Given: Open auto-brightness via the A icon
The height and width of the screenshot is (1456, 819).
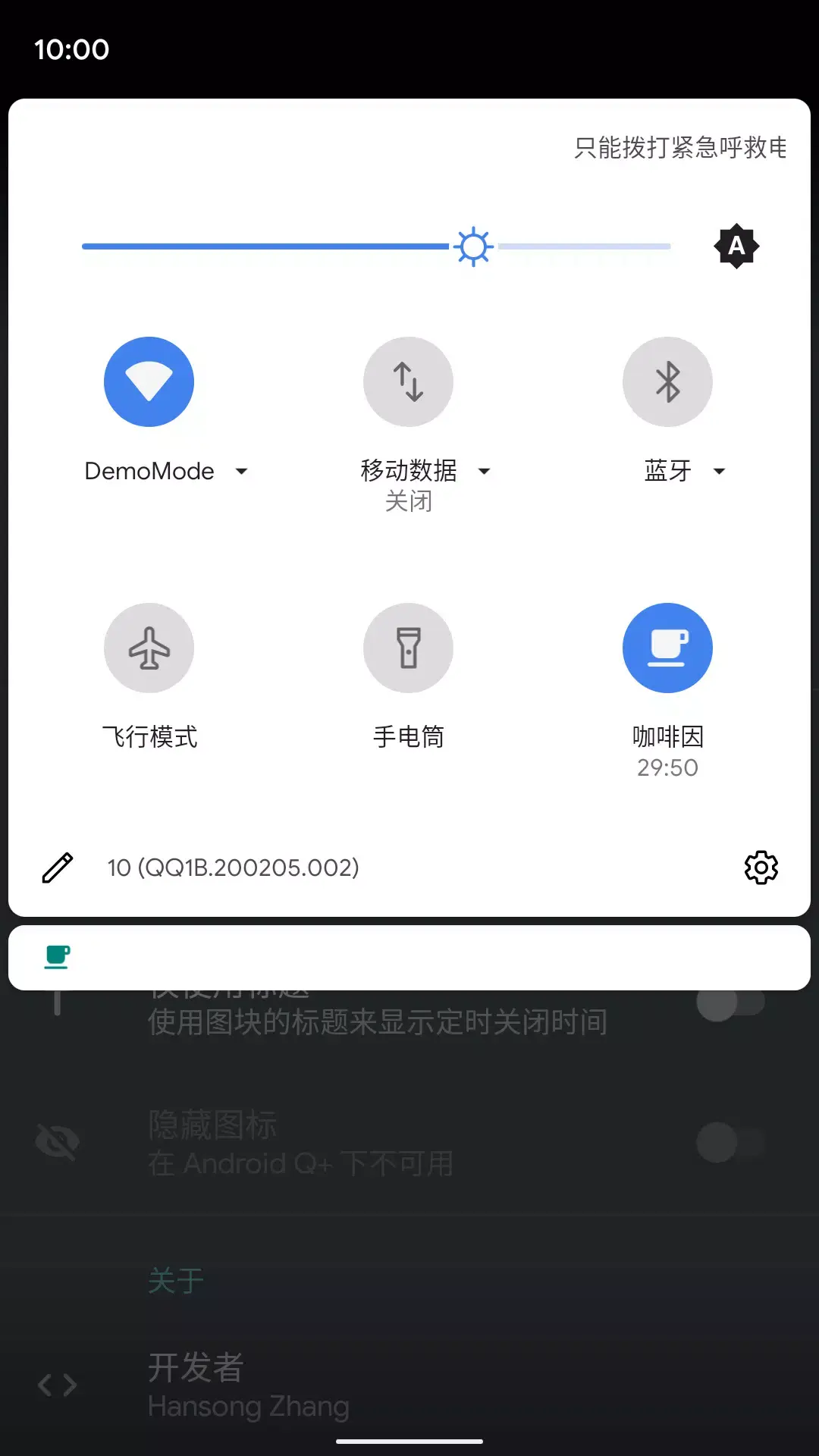Looking at the screenshot, I should pos(736,246).
